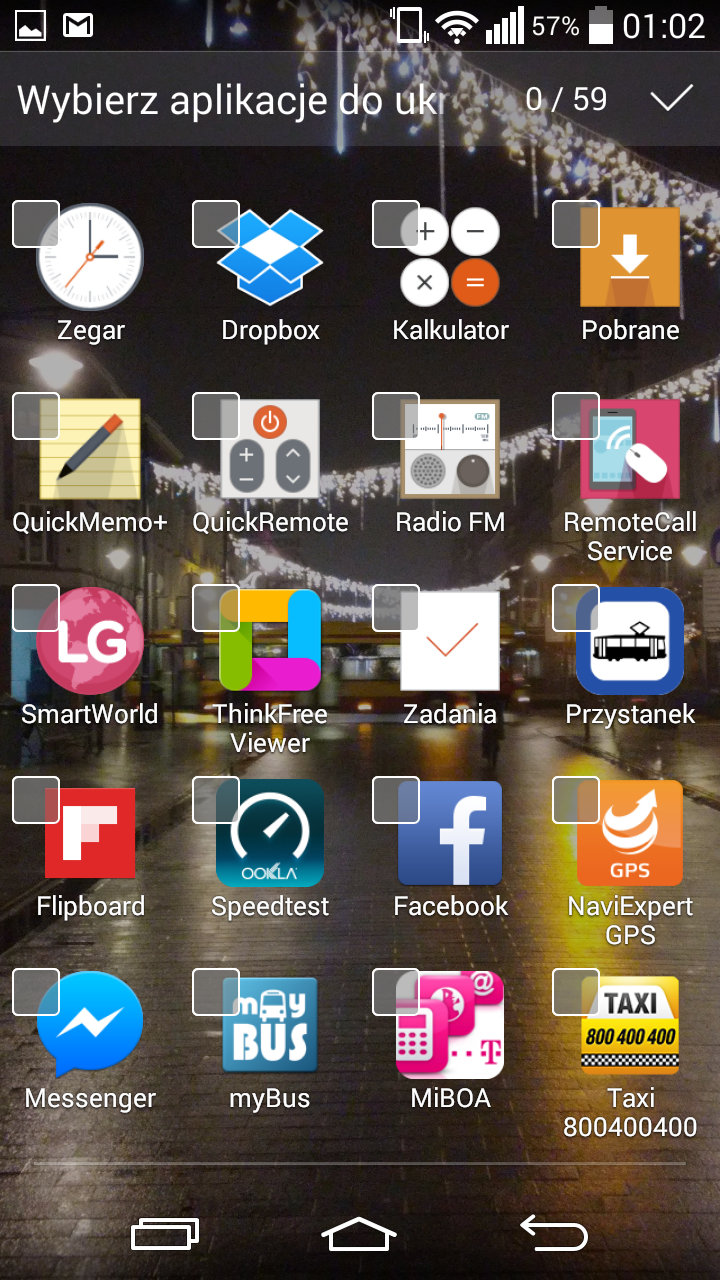720x1280 pixels.
Task: Go back using the navigation bar
Action: (554, 1233)
